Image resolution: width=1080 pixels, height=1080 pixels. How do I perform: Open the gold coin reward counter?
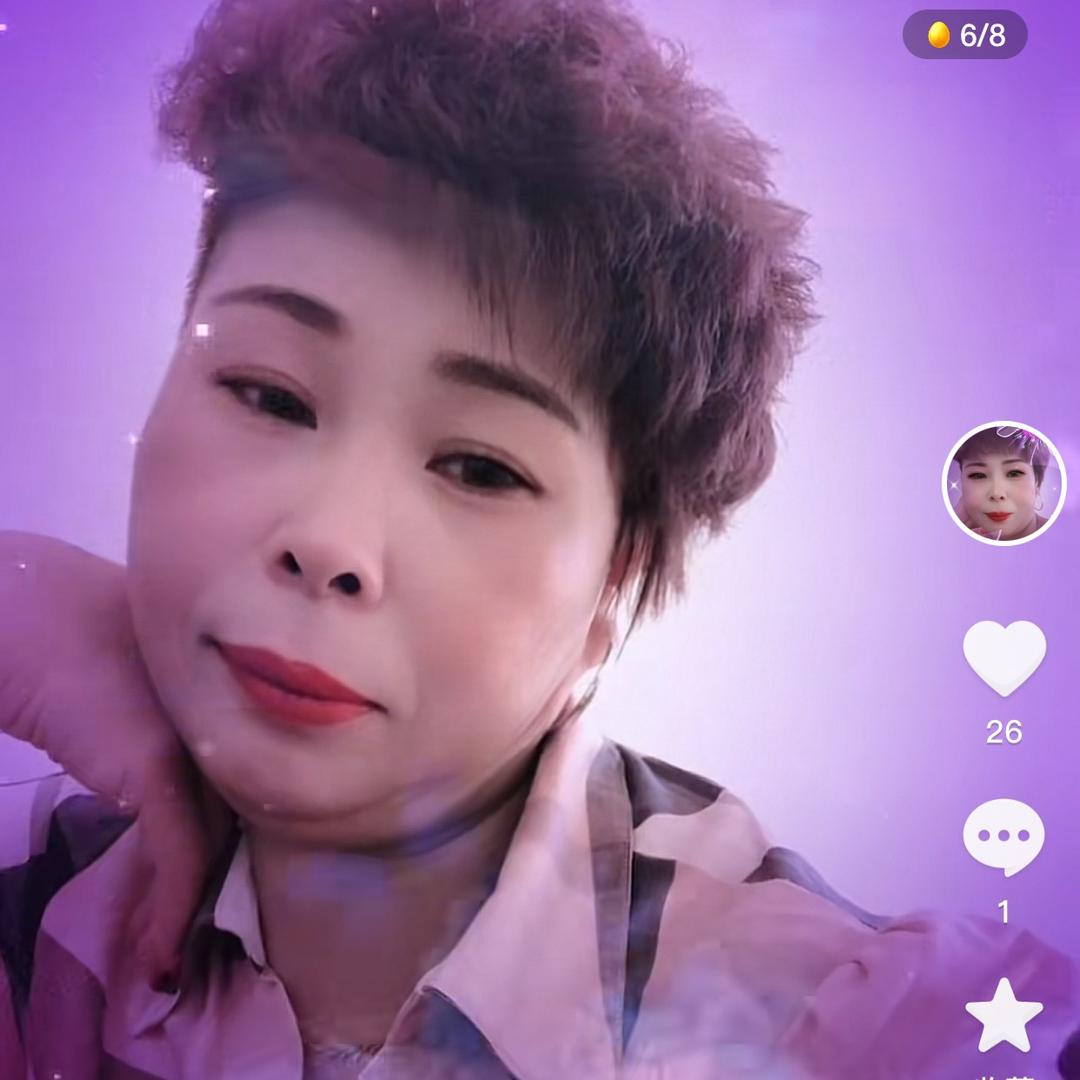coord(965,35)
